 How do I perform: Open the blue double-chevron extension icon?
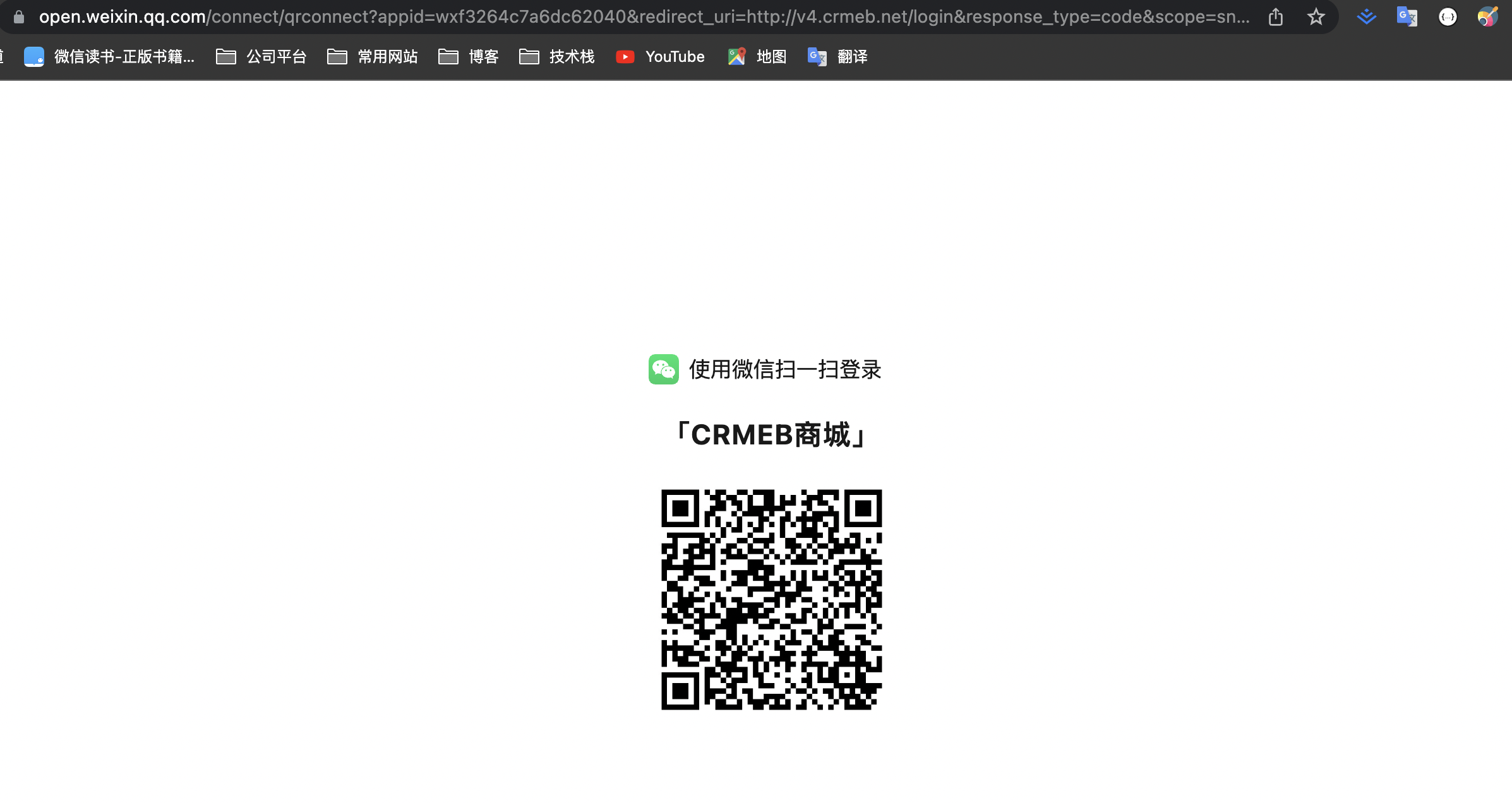pyautogui.click(x=1366, y=17)
